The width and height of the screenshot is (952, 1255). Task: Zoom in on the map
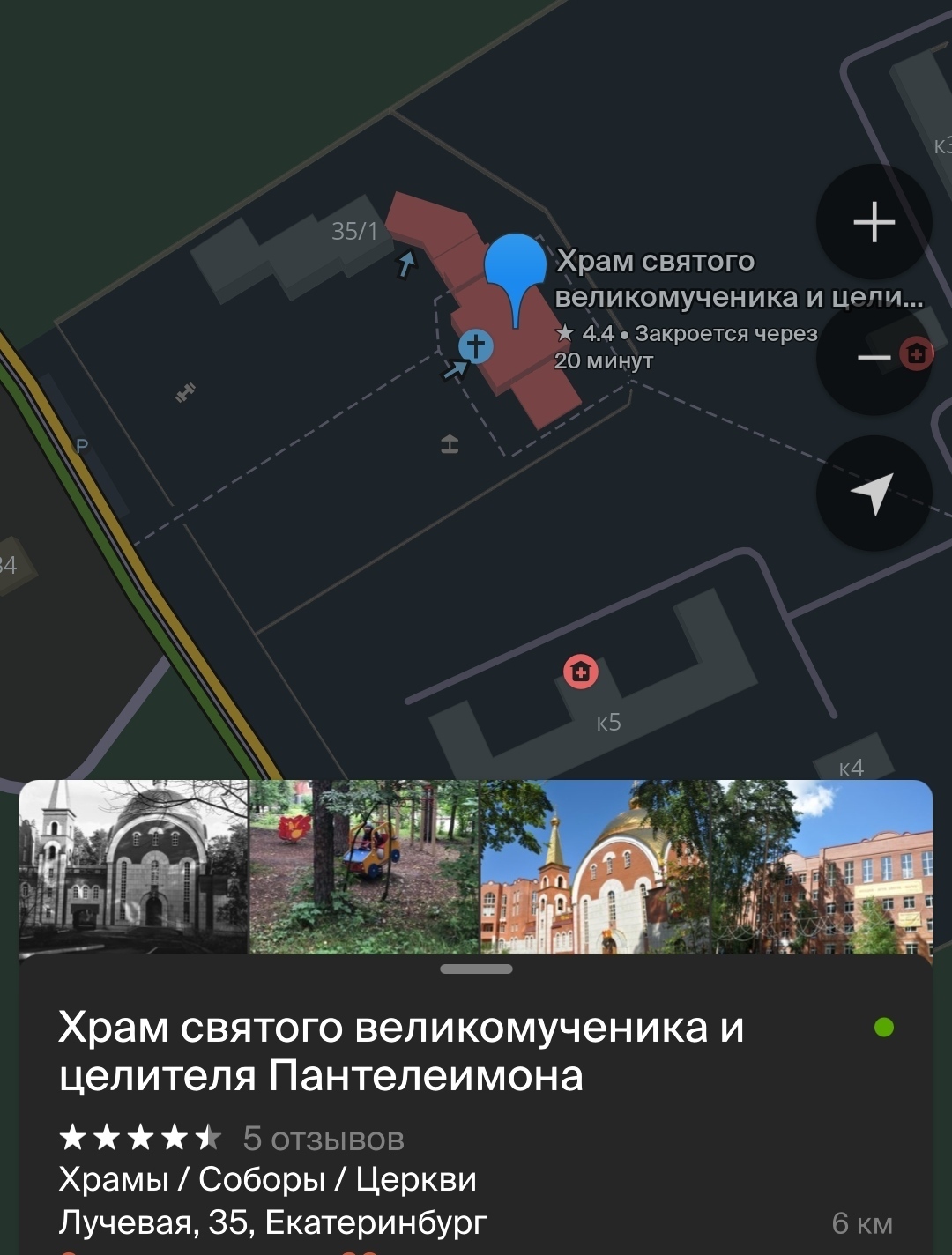874,221
